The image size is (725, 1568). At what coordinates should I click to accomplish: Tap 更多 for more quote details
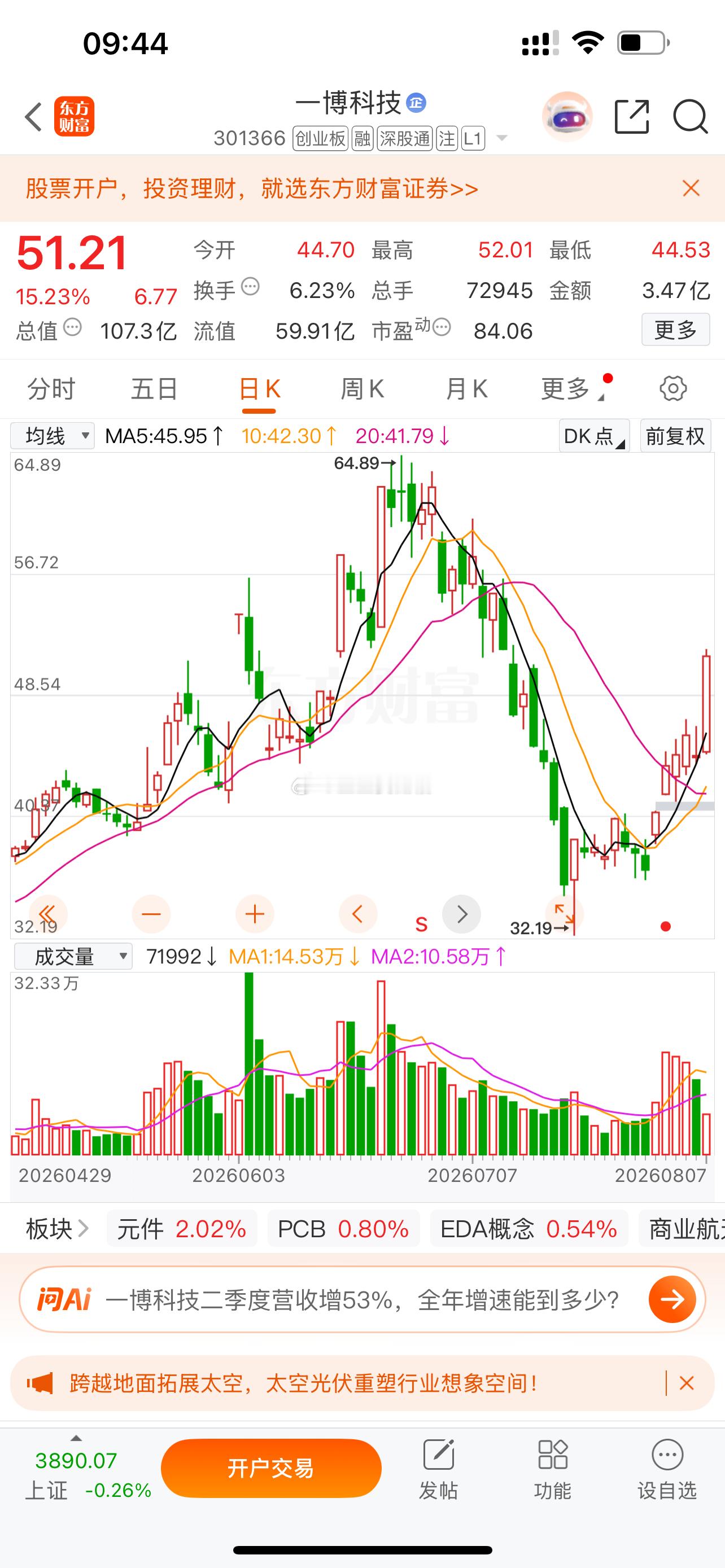click(676, 330)
